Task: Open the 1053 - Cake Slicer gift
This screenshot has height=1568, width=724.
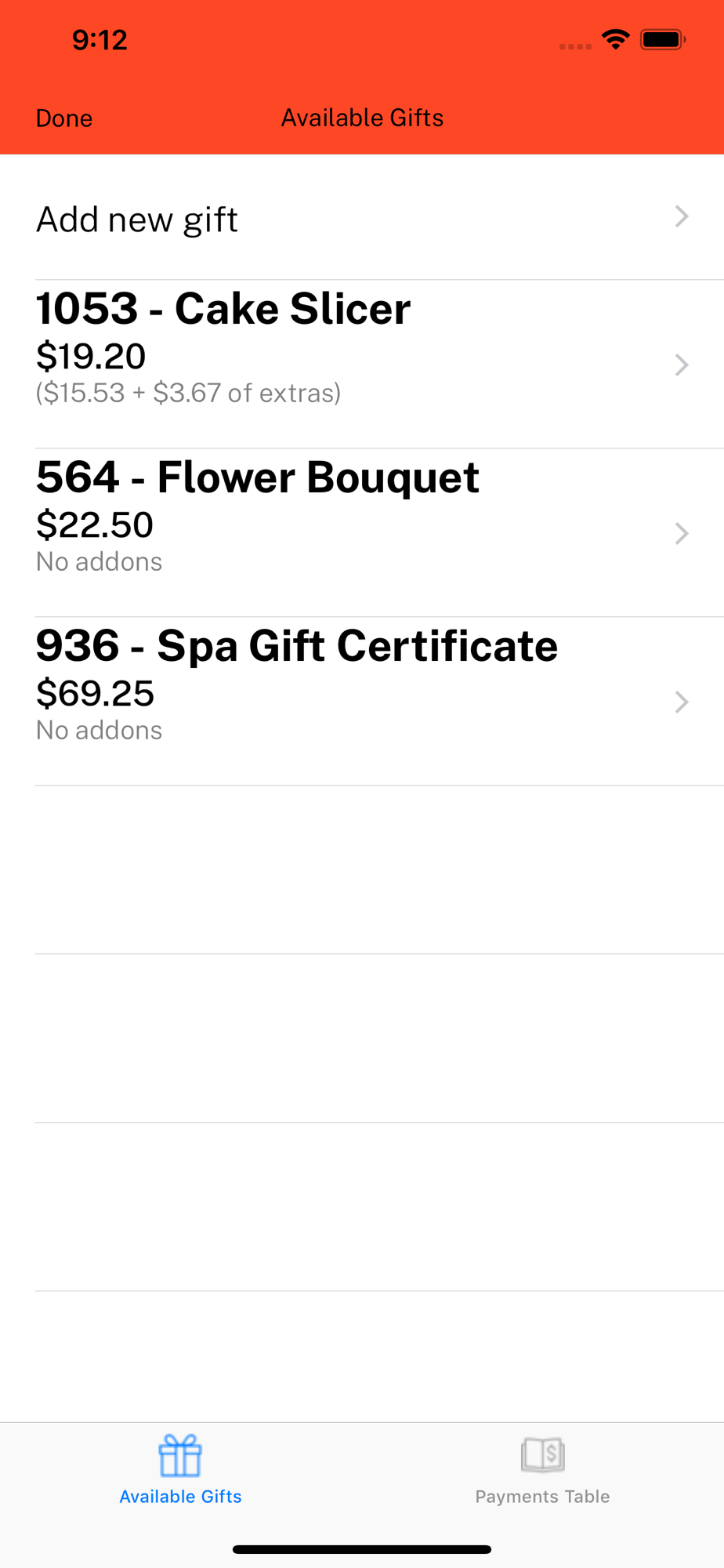Action: pos(362,364)
